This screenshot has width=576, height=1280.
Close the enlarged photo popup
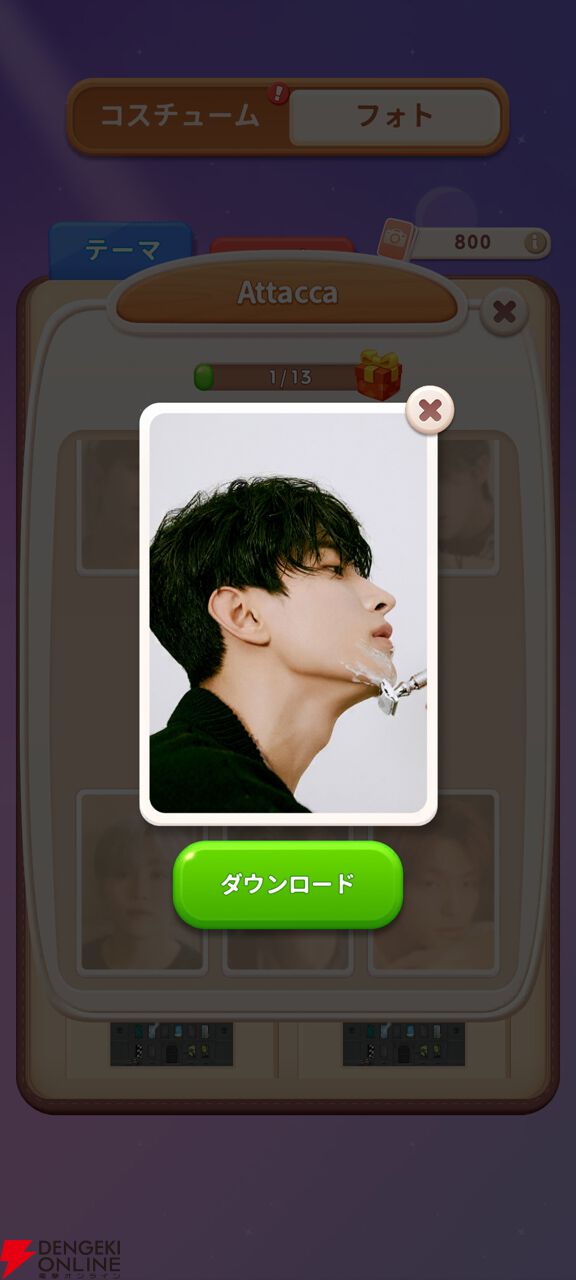(430, 410)
